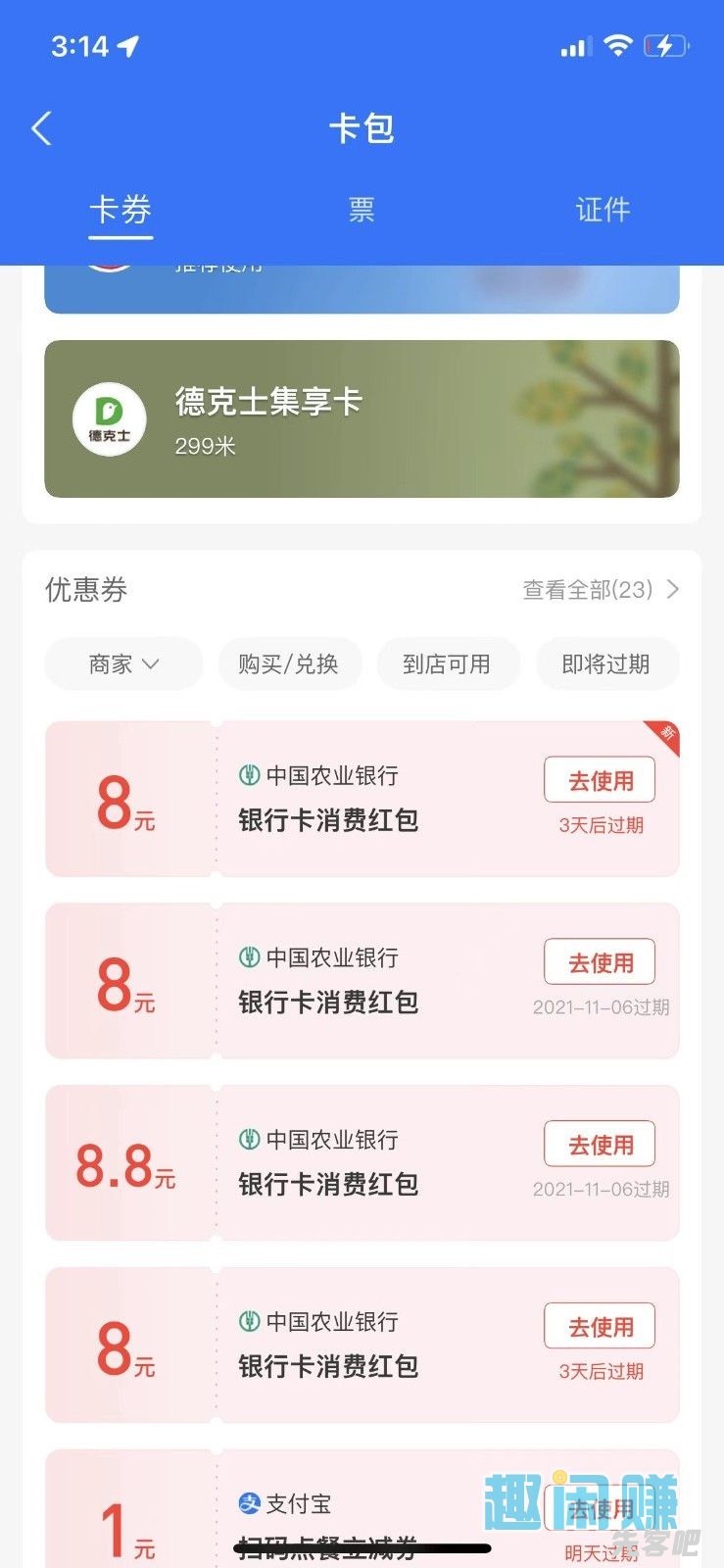Show coupons under 即将过期
This screenshot has width=724, height=1568.
605,664
